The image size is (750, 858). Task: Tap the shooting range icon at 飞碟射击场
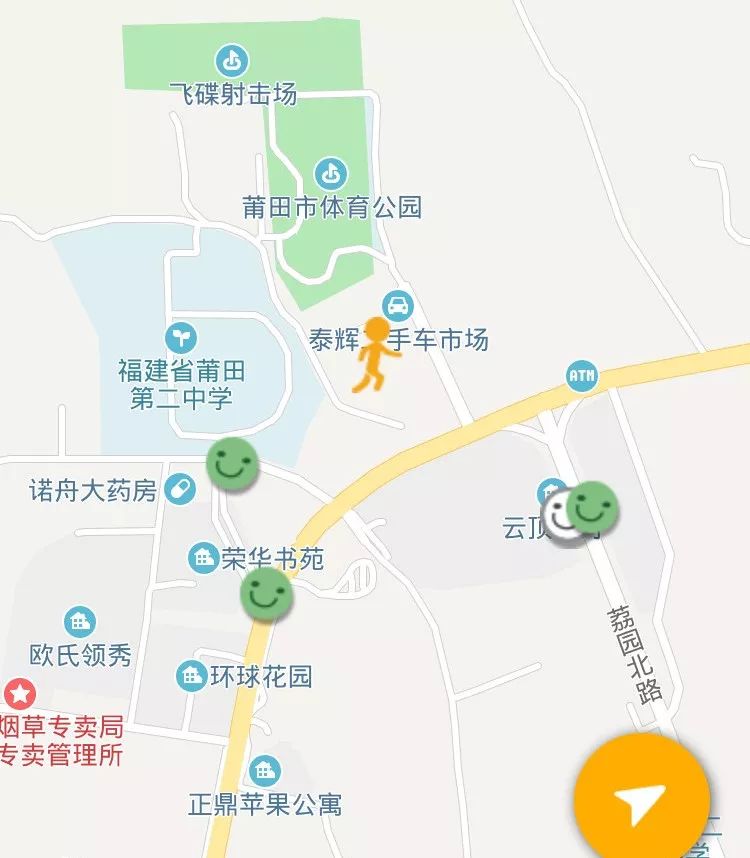pos(232,57)
